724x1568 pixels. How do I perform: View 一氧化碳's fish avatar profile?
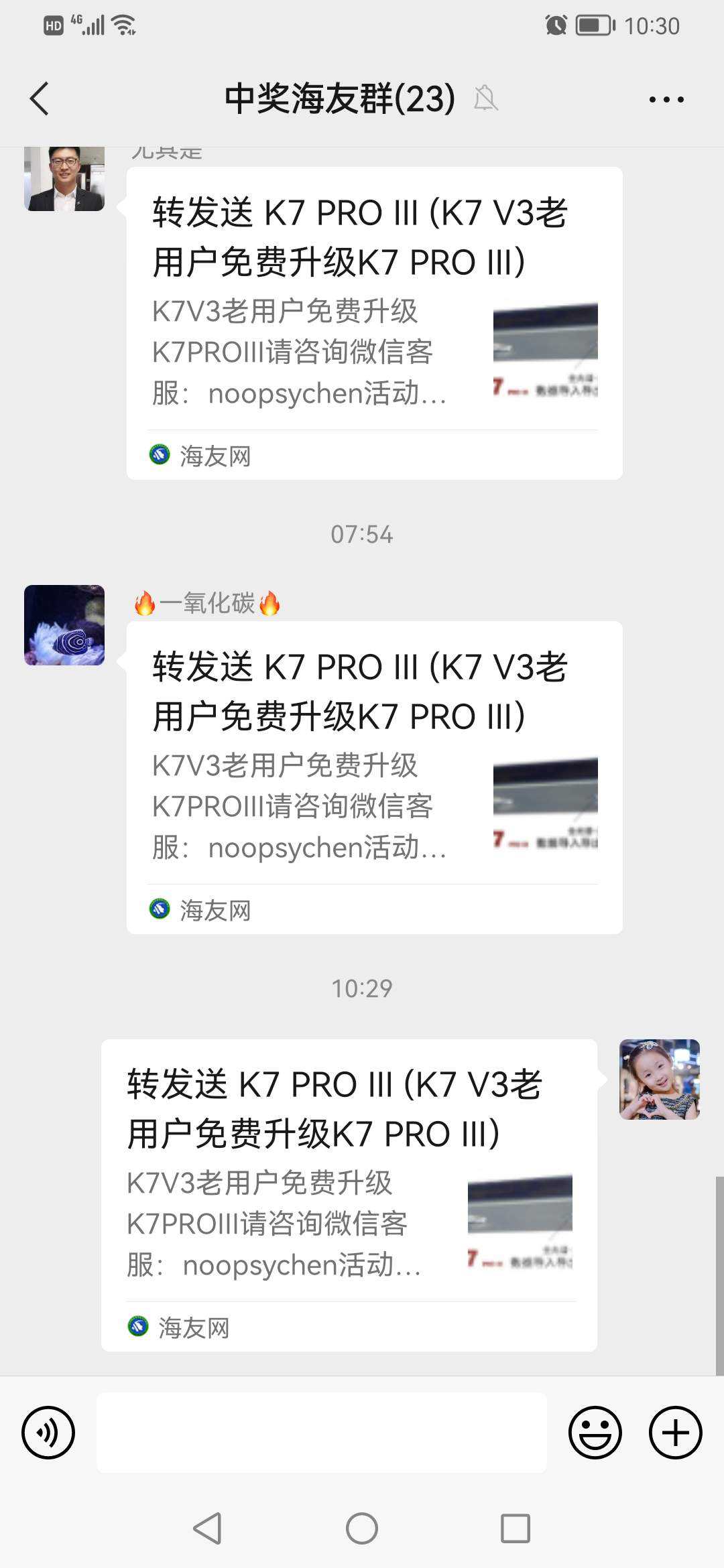pyautogui.click(x=64, y=625)
